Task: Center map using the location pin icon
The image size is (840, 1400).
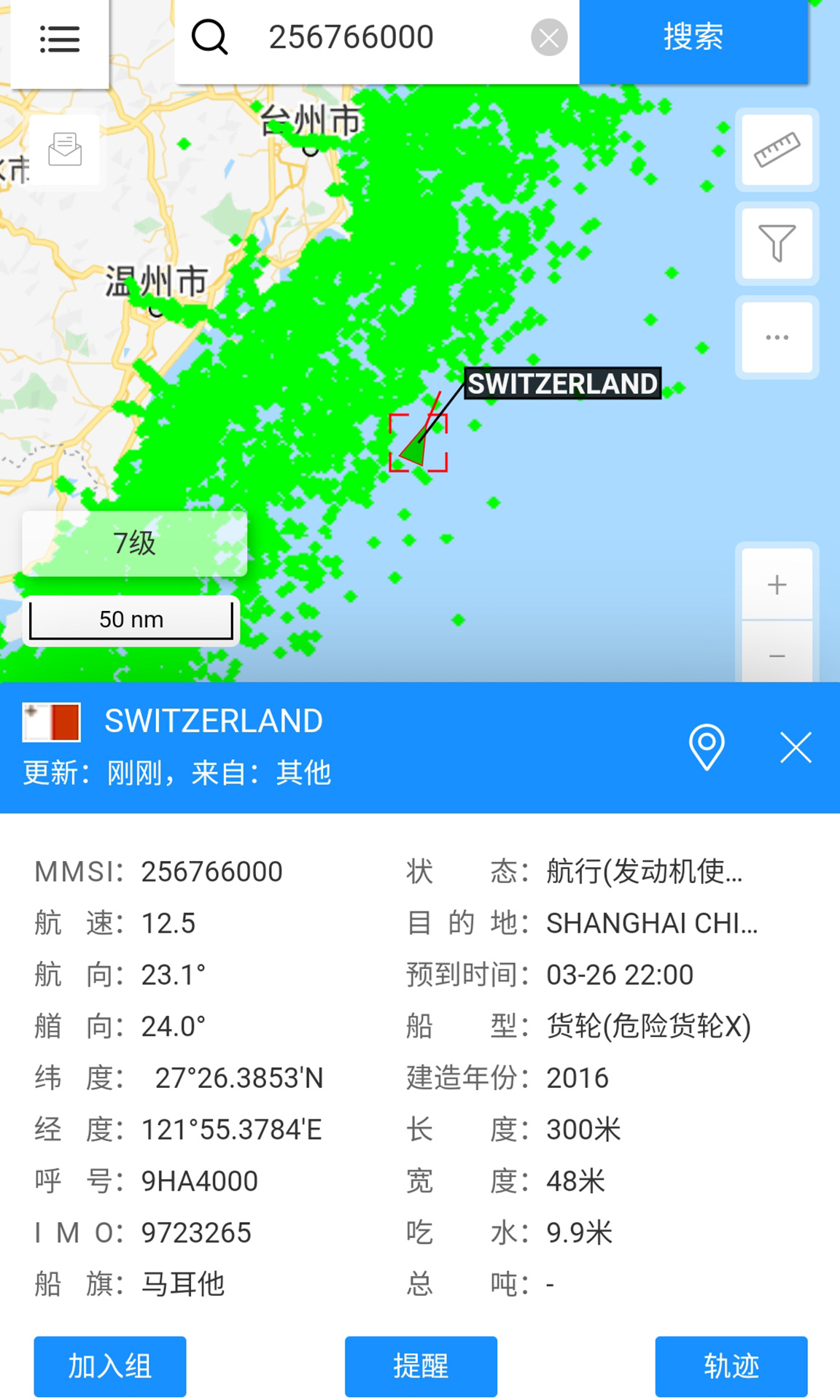Action: (x=706, y=747)
